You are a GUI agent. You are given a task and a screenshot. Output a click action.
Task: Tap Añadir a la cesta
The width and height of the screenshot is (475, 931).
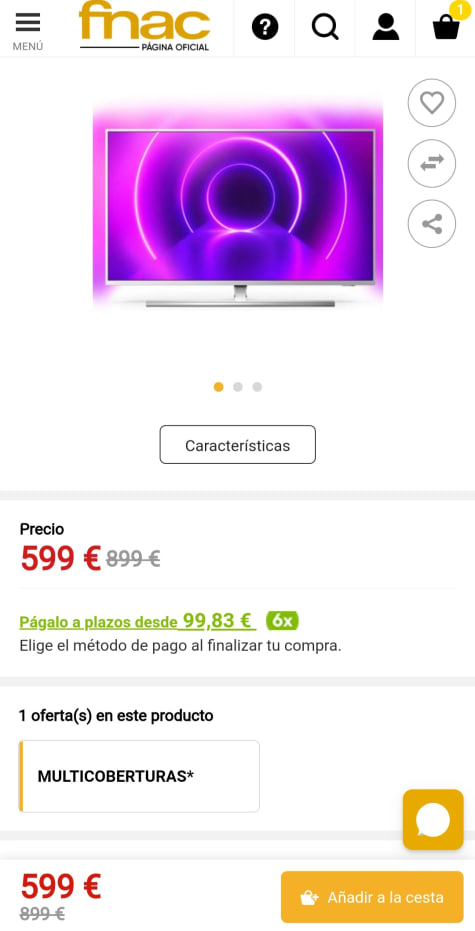[372, 897]
